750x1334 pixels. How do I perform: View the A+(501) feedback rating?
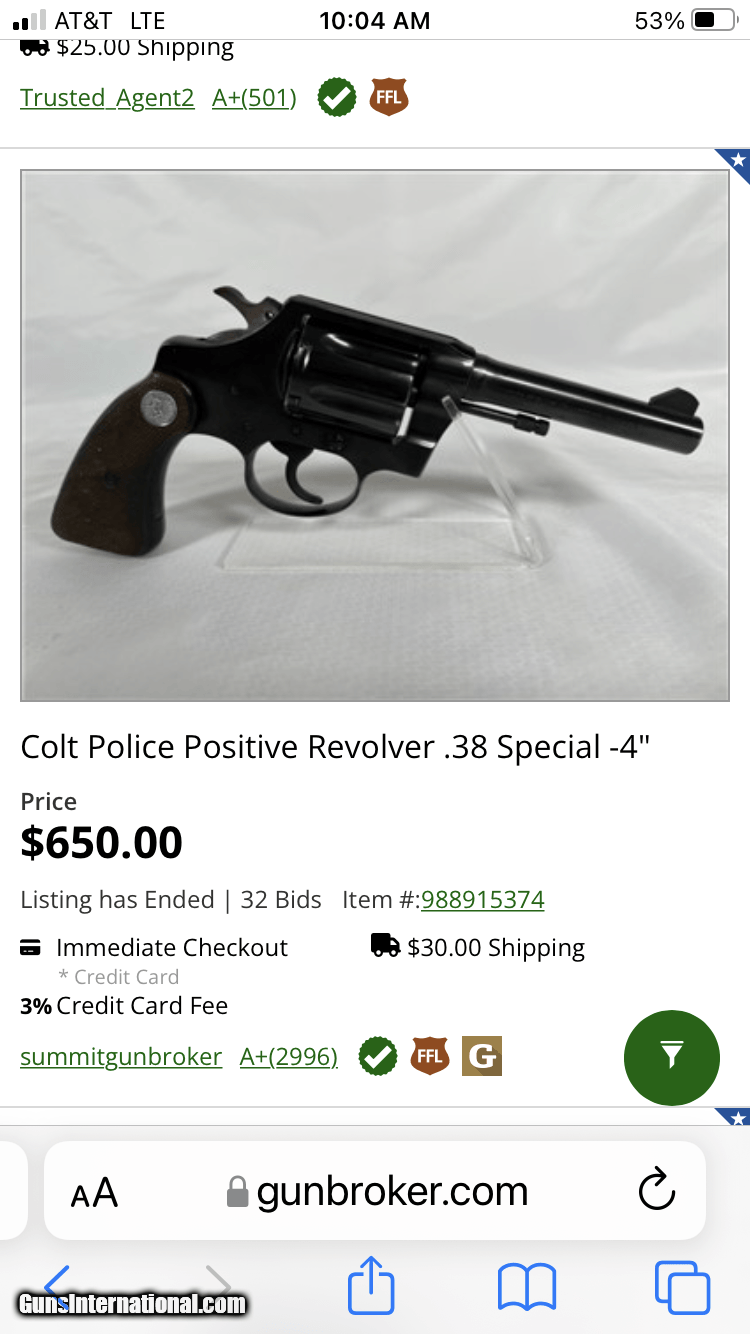coord(254,98)
